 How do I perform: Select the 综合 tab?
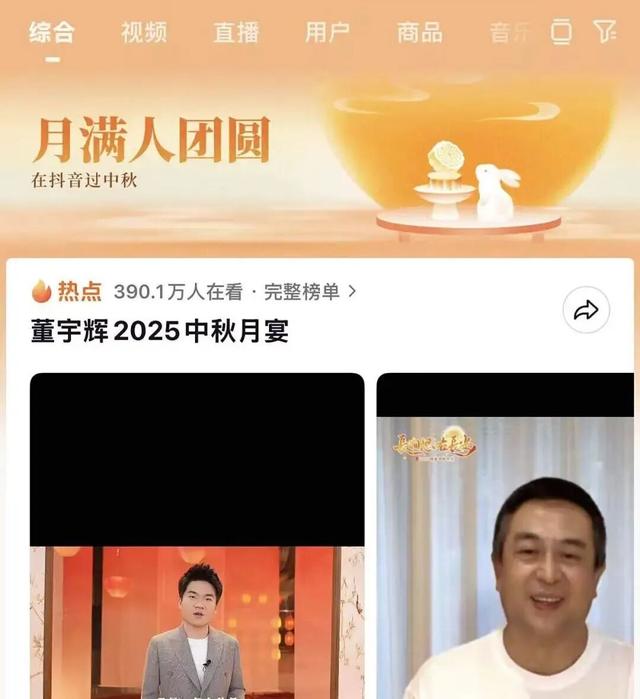tap(52, 32)
